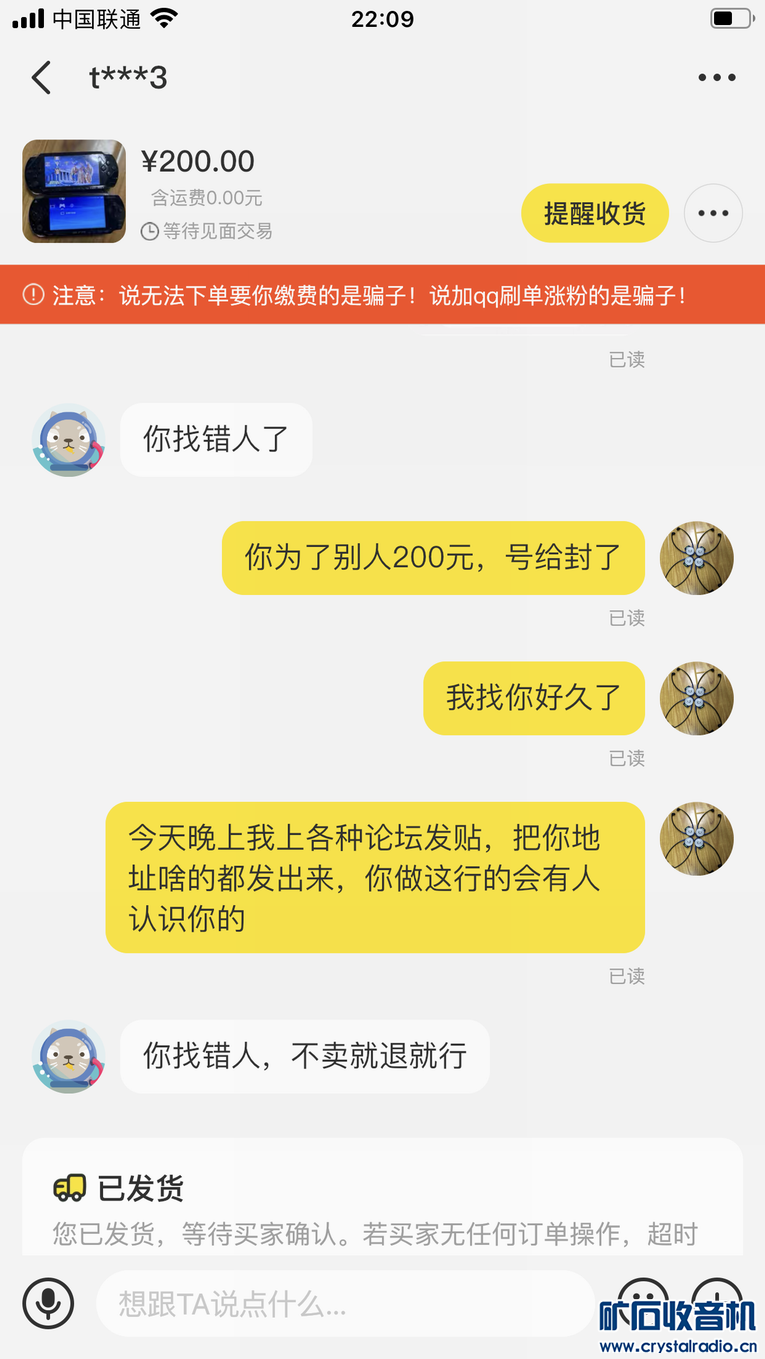Open more order options next to 提醒收货
Viewport: 765px width, 1359px height.
(713, 213)
